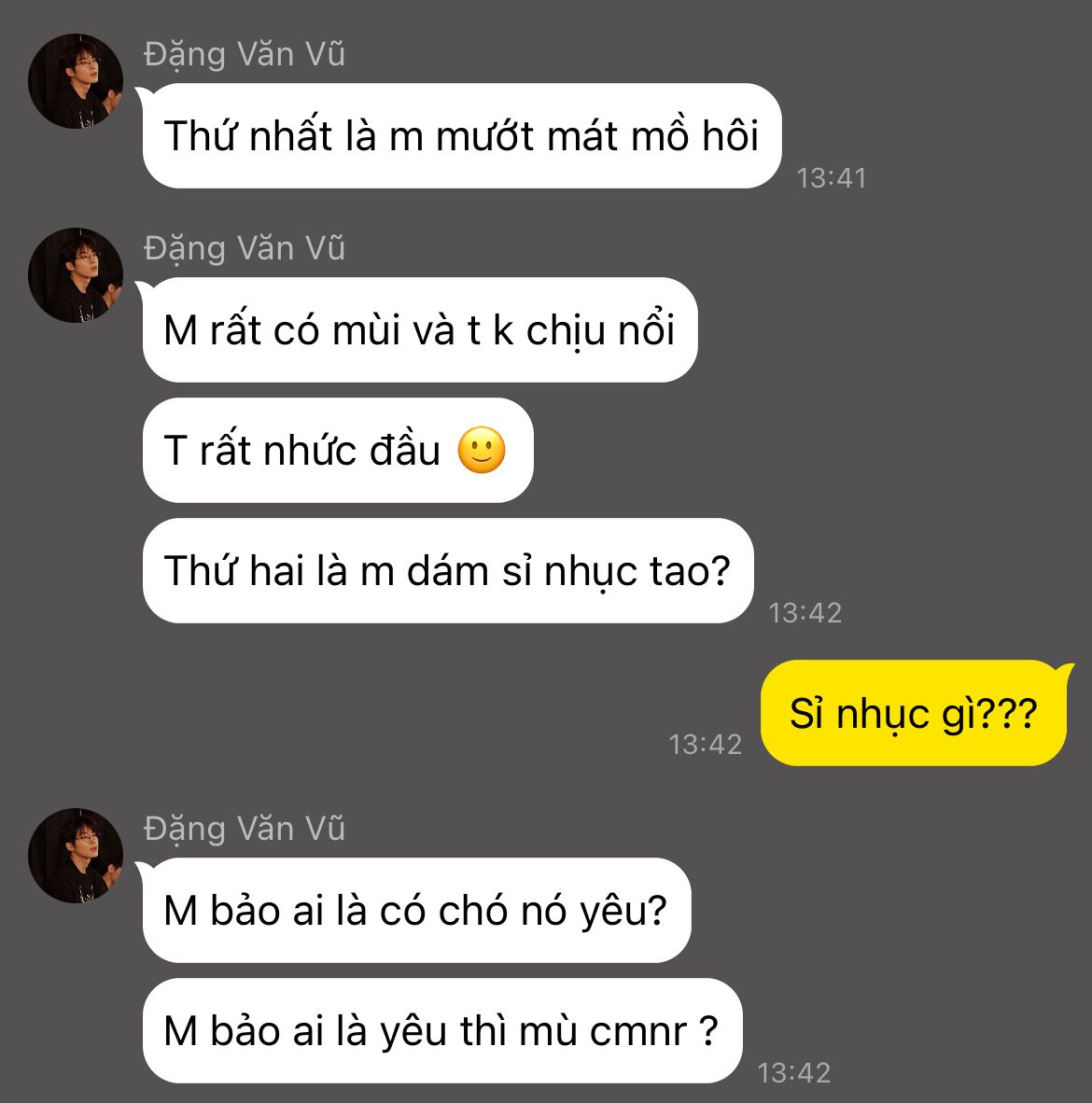
Task: Open the avatar beside 'M rất có mùi' message
Action: click(76, 275)
